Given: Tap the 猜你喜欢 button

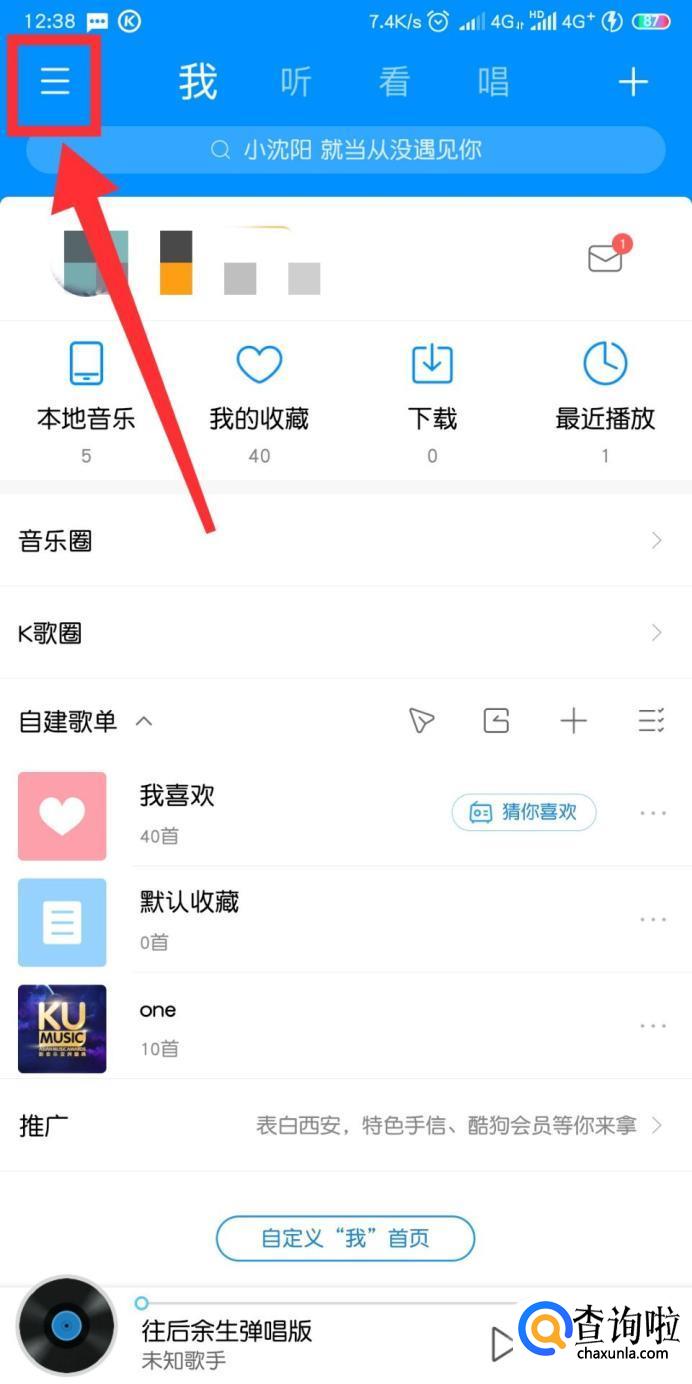Looking at the screenshot, I should [524, 812].
